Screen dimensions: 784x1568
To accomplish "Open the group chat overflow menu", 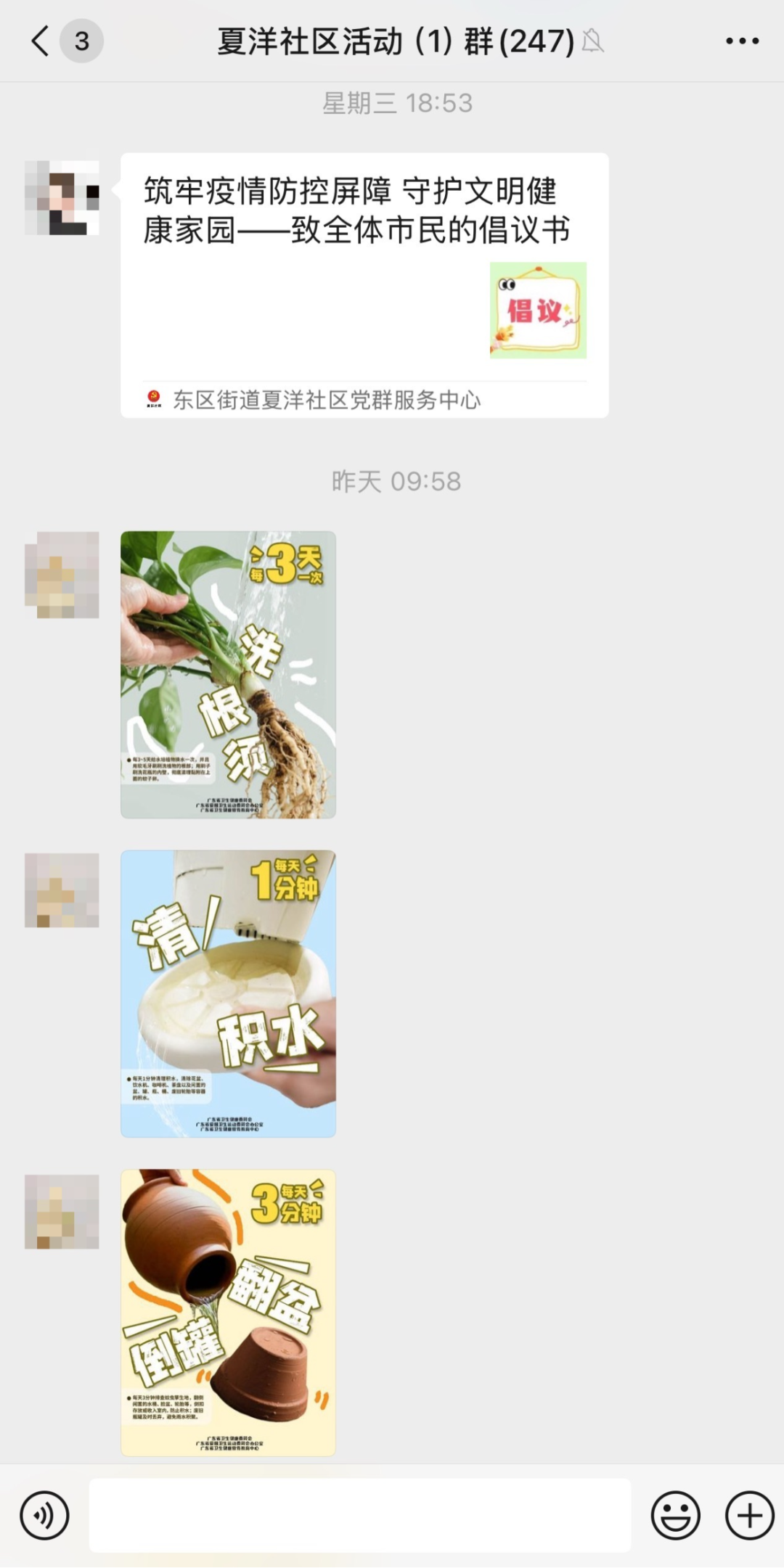I will point(742,41).
